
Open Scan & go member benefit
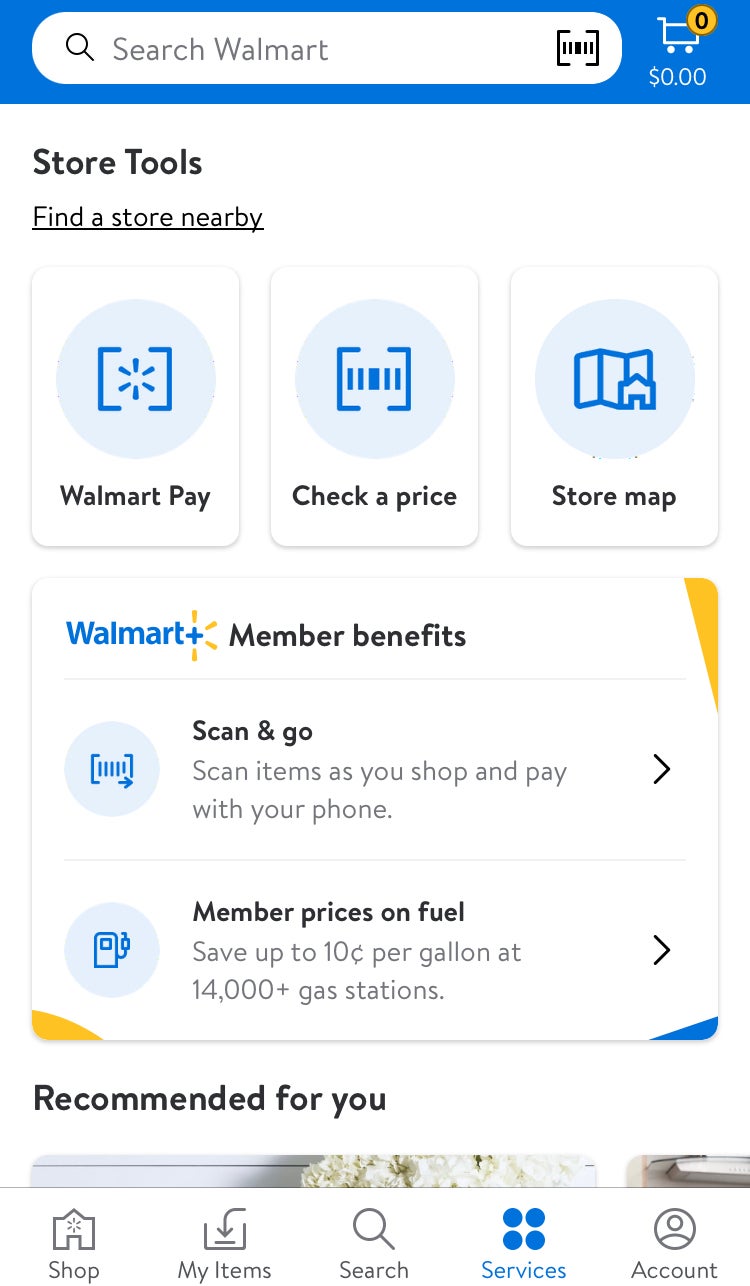[375, 770]
